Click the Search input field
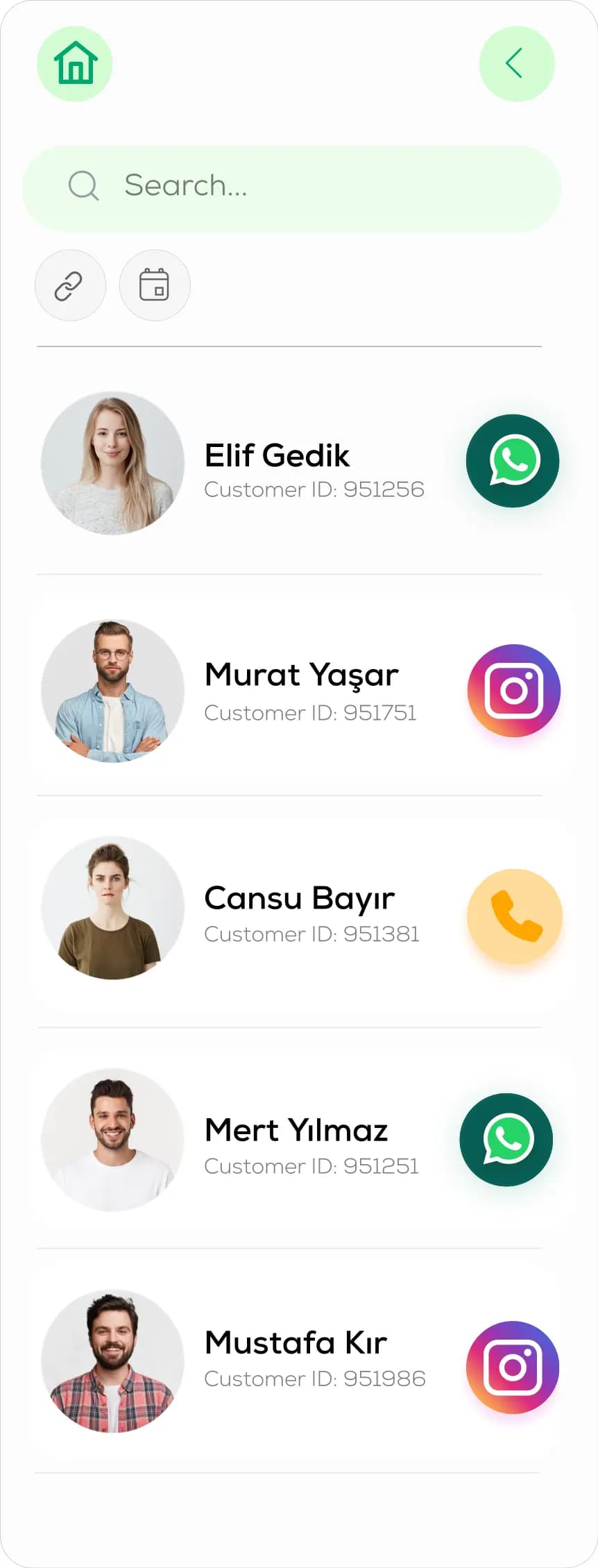The height and width of the screenshot is (1568, 598). pos(291,186)
